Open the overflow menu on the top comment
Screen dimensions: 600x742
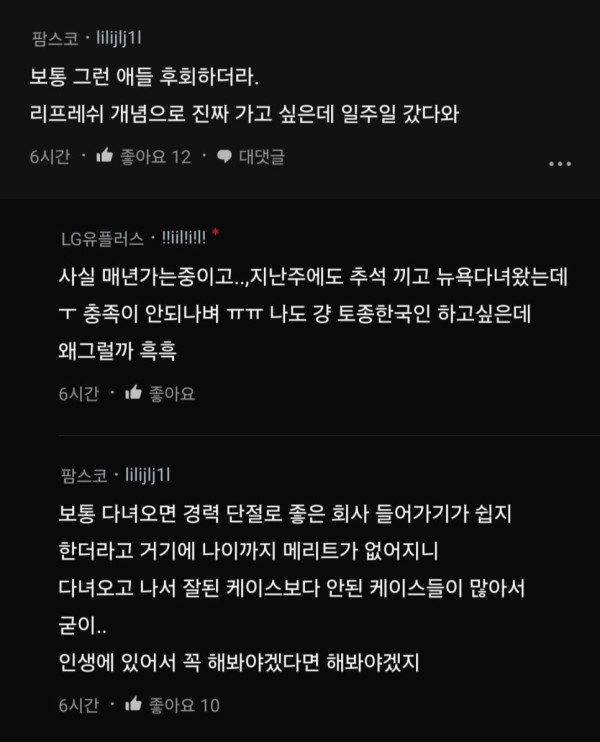(560, 160)
